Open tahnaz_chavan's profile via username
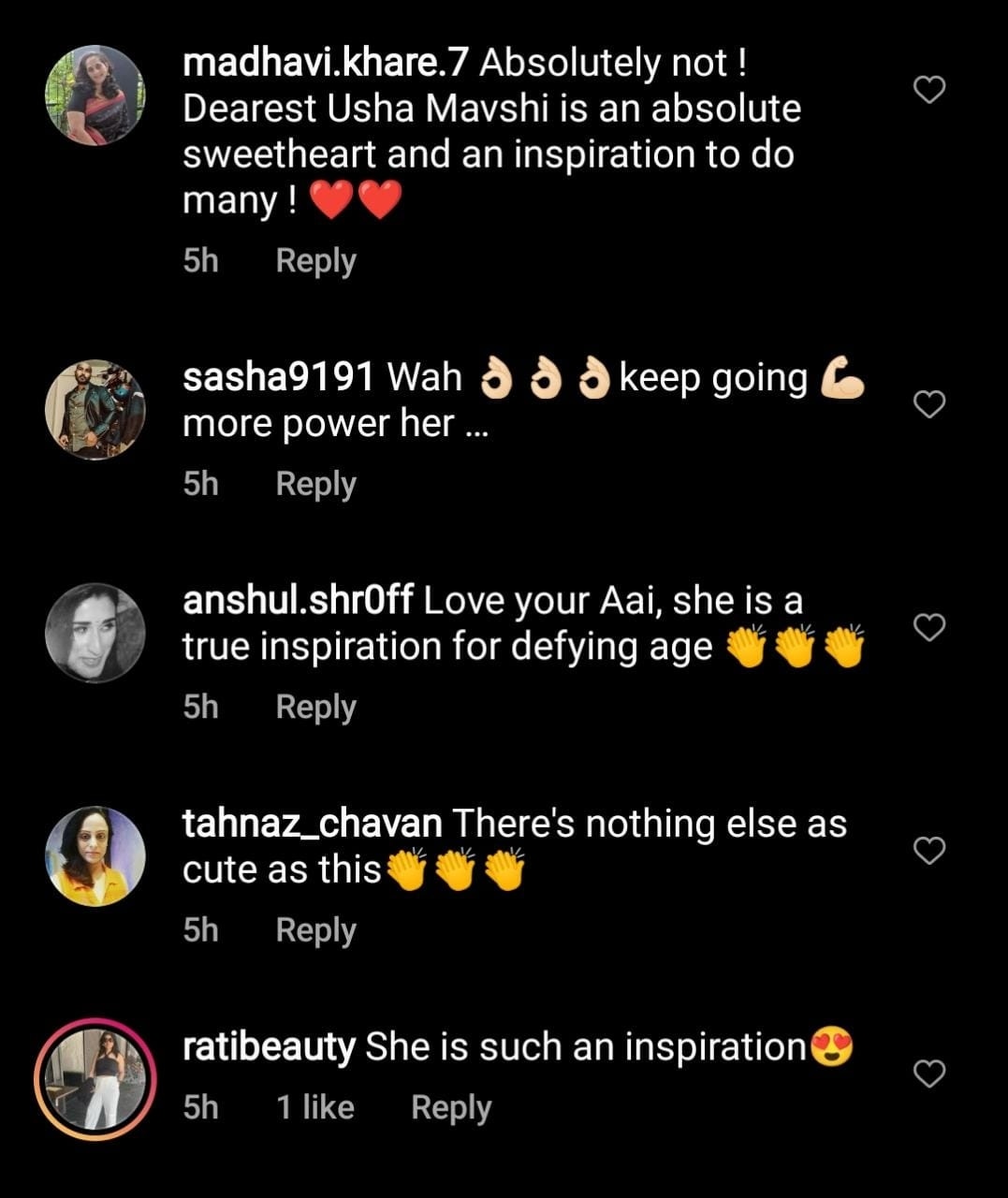The image size is (1008, 1198). [x=312, y=824]
